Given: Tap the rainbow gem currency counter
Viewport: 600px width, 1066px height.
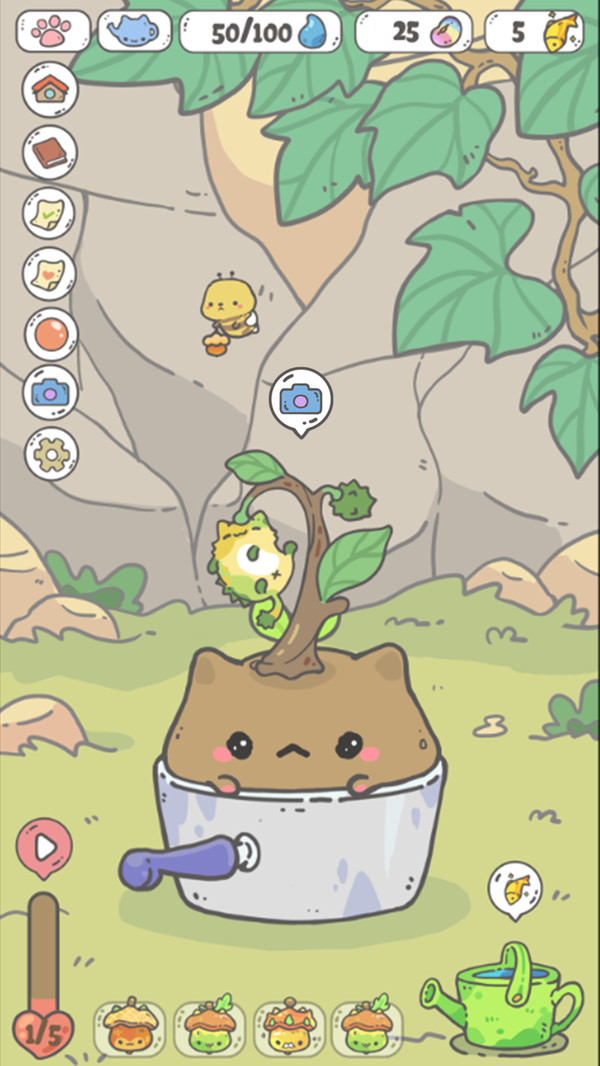Looking at the screenshot, I should (x=413, y=32).
